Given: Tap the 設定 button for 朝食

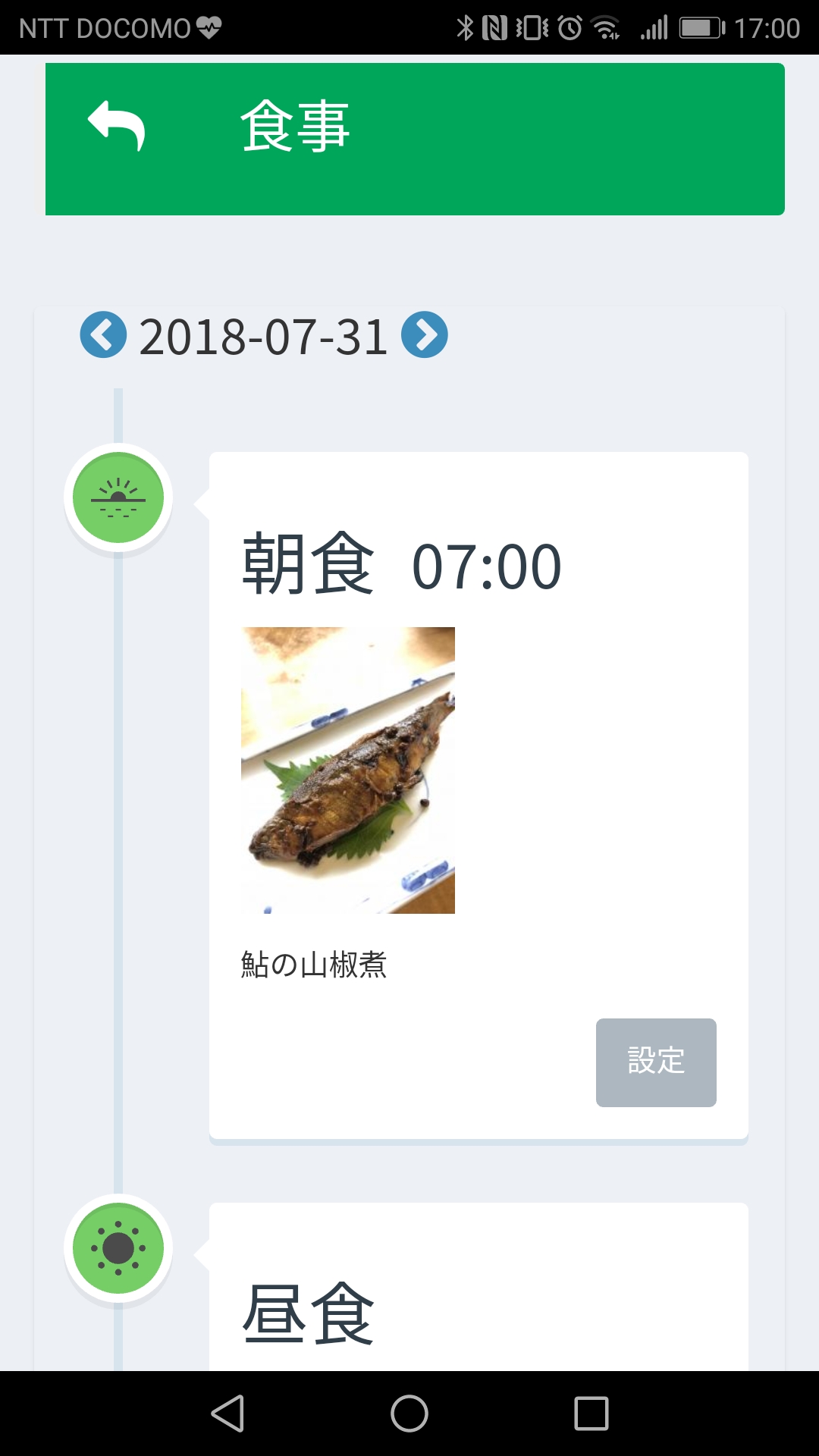Looking at the screenshot, I should (x=656, y=1062).
